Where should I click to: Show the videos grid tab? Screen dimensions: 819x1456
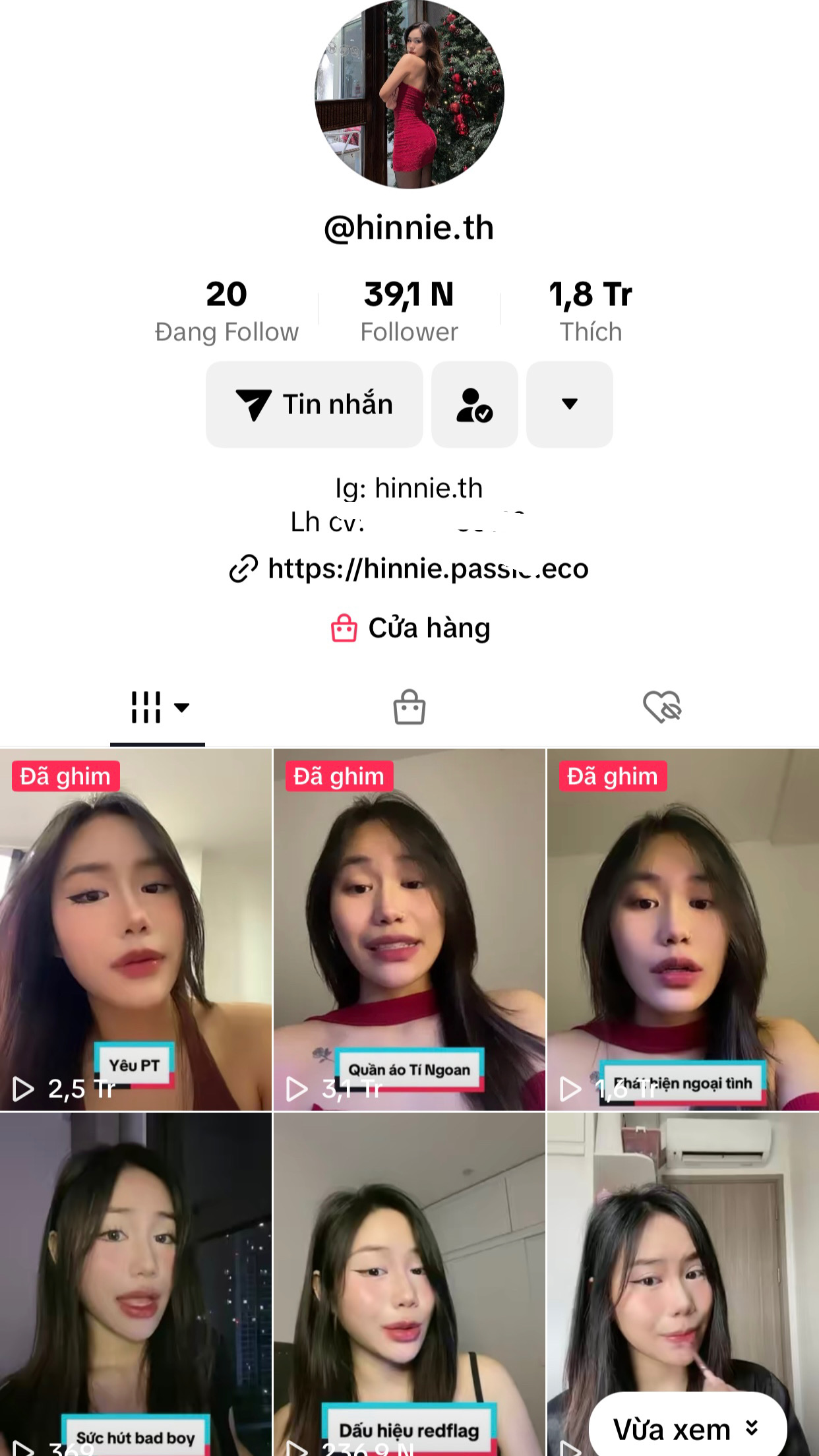157,708
